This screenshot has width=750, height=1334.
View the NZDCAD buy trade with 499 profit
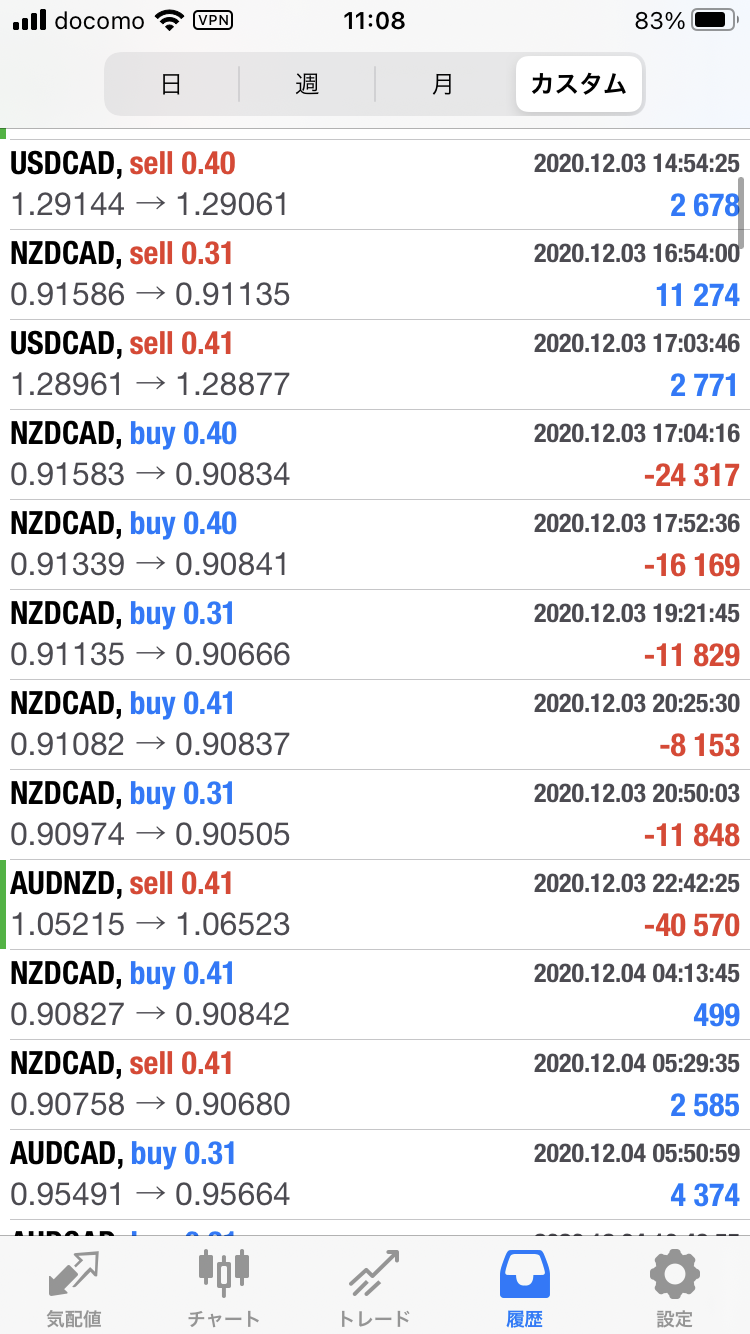[375, 995]
